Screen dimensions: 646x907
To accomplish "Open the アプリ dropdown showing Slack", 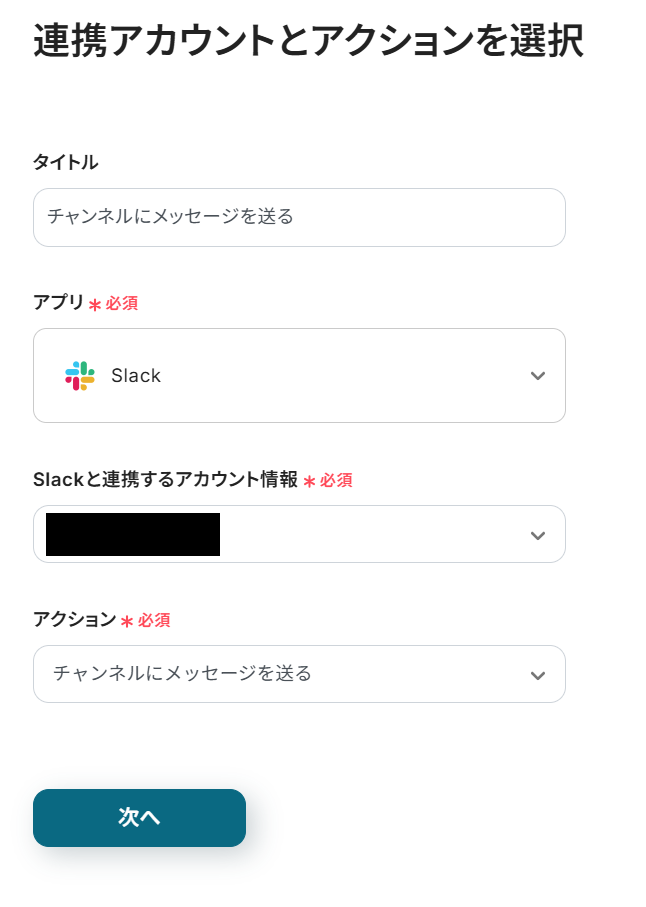I will (x=298, y=375).
